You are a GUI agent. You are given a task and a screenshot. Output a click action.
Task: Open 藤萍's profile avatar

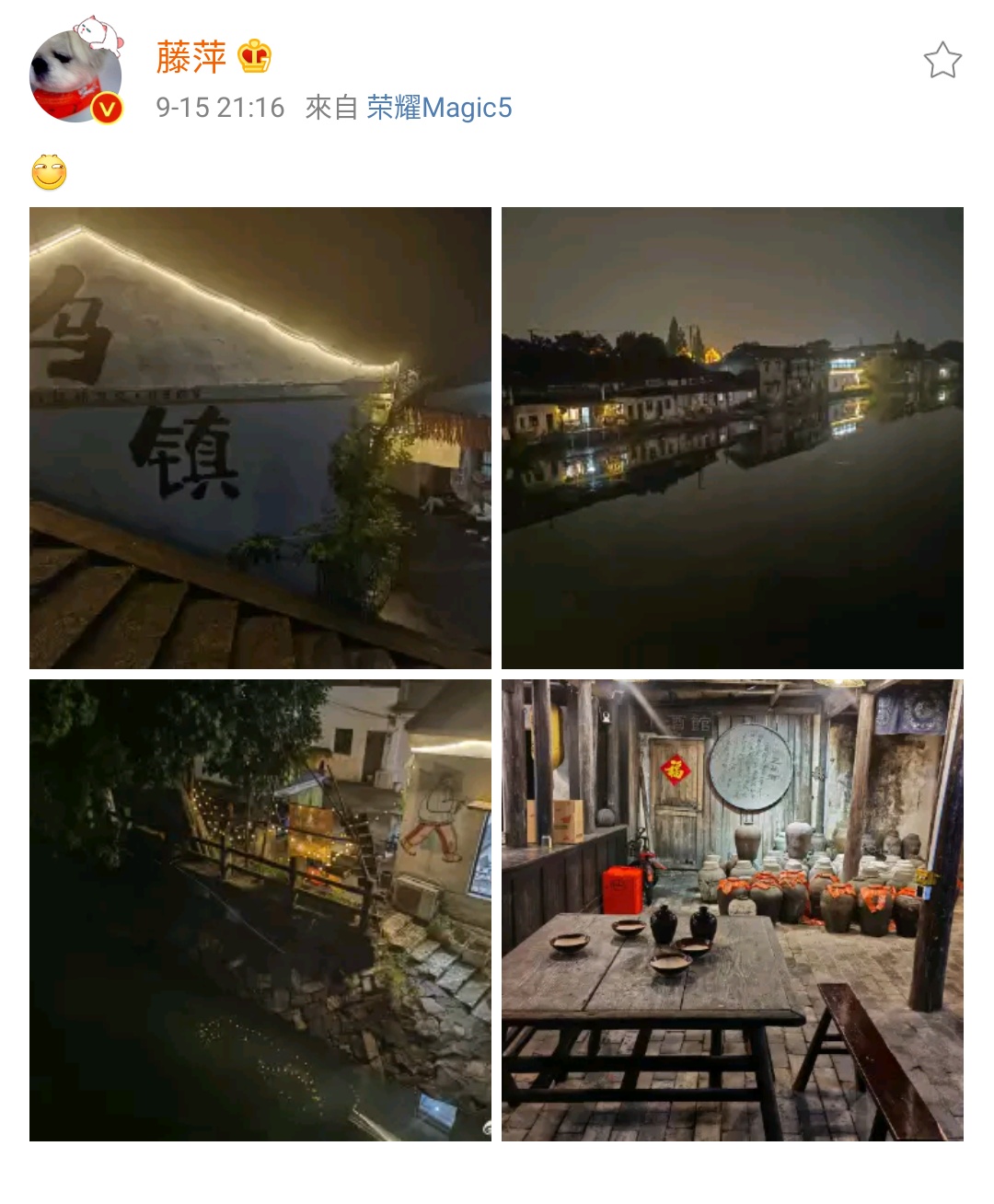tap(76, 76)
